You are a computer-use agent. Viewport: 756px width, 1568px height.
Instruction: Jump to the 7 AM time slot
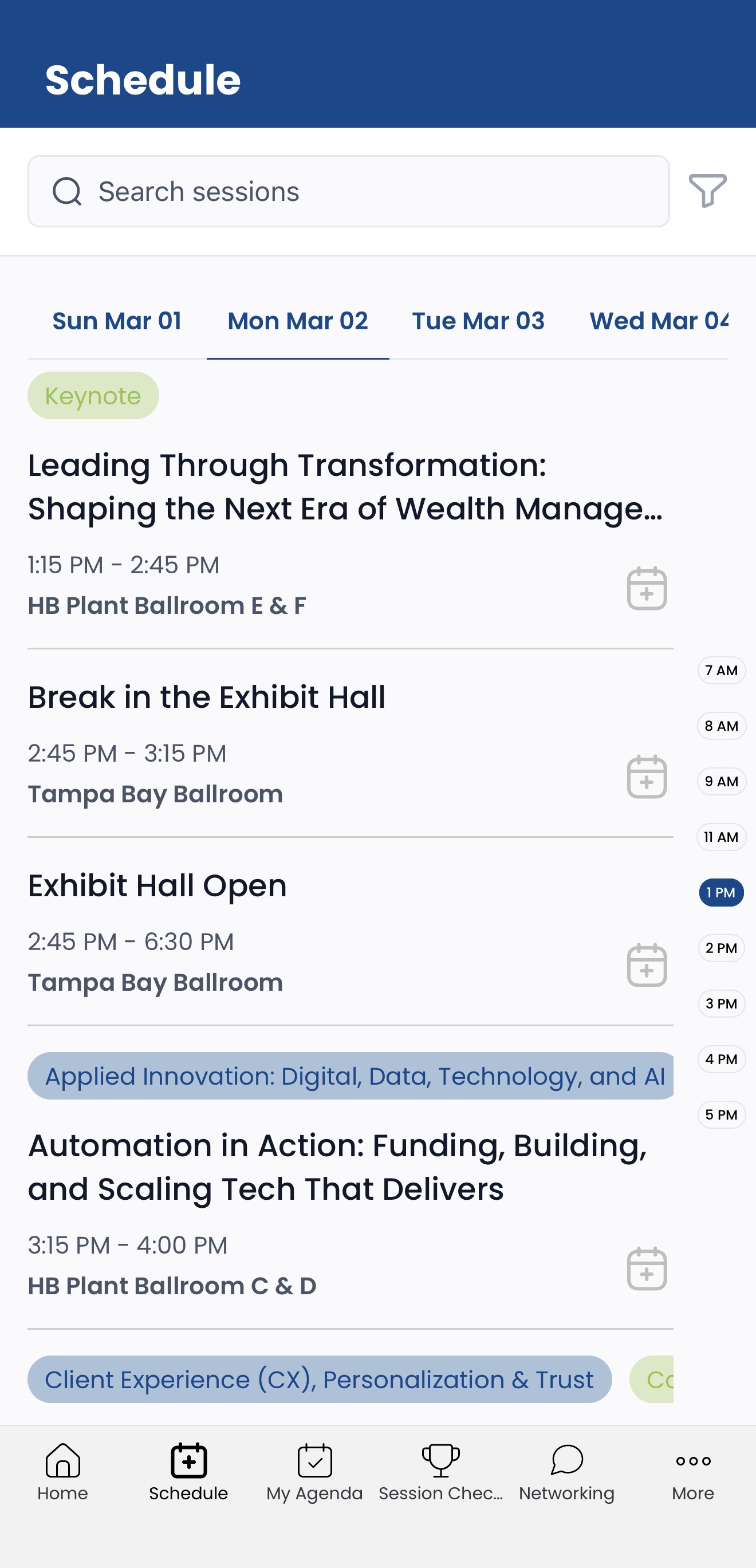point(721,670)
